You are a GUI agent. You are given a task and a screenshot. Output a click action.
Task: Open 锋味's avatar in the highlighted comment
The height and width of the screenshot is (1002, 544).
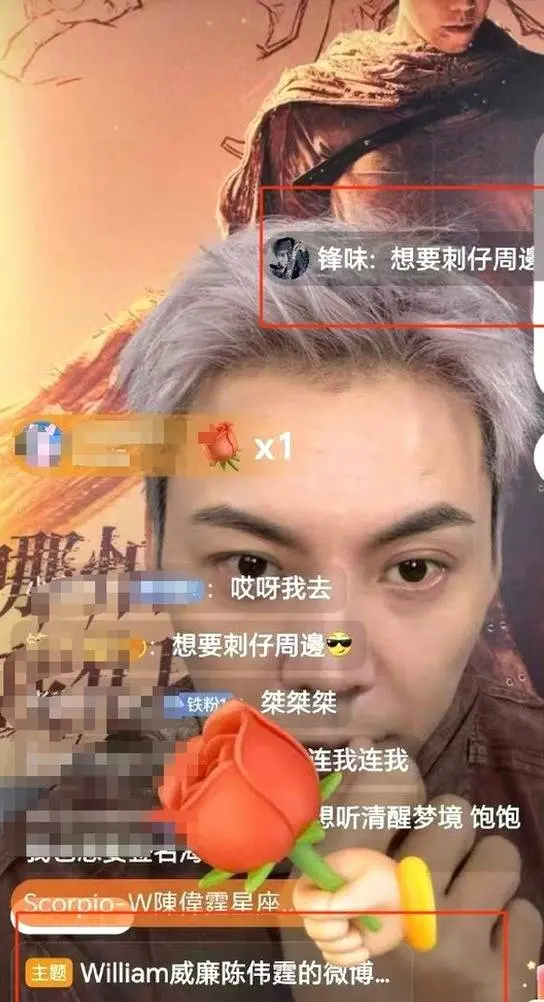point(287,258)
